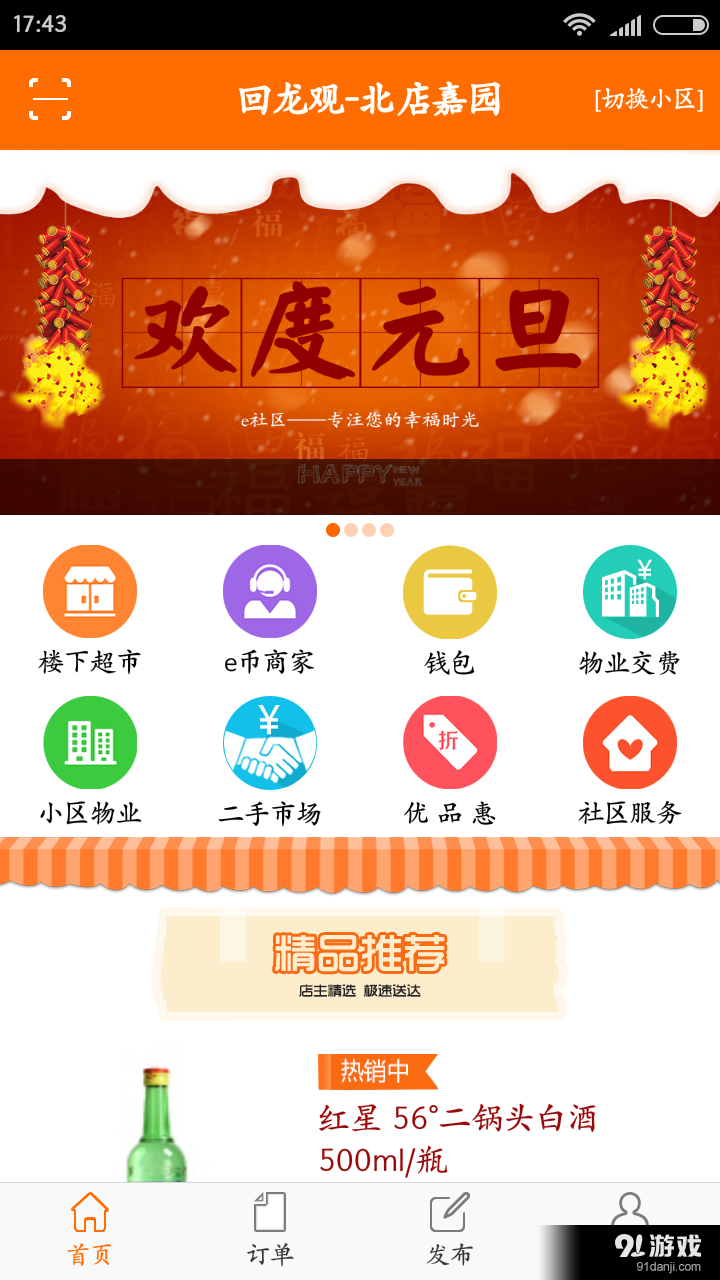Viewport: 720px width, 1280px height.
Task: Open the QR scan icon
Action: coord(50,99)
